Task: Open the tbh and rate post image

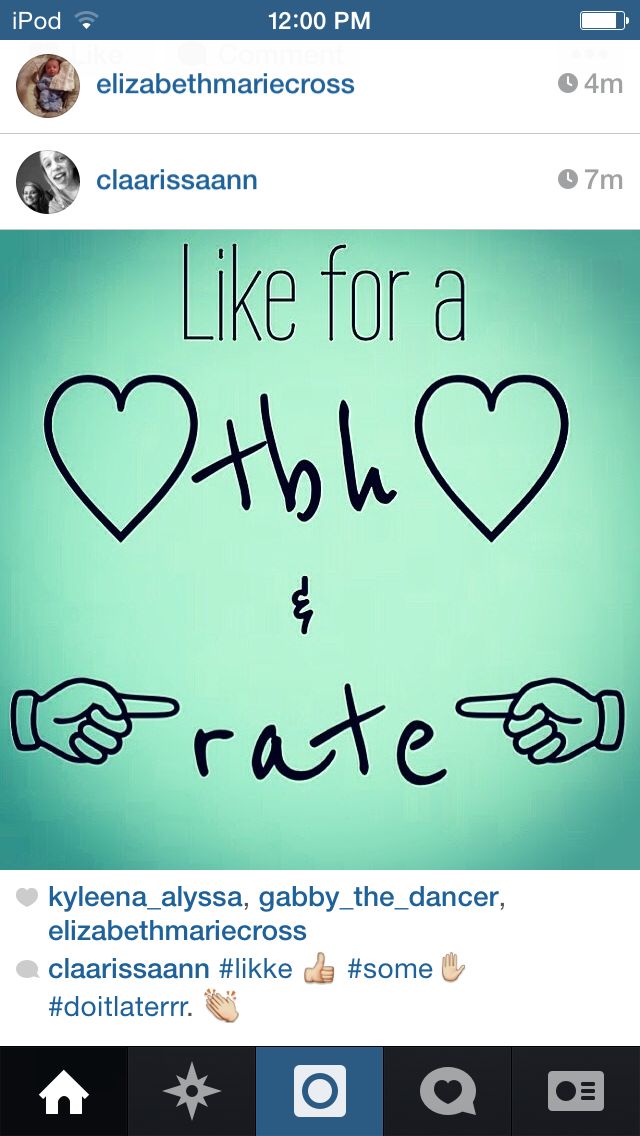Action: 320,550
